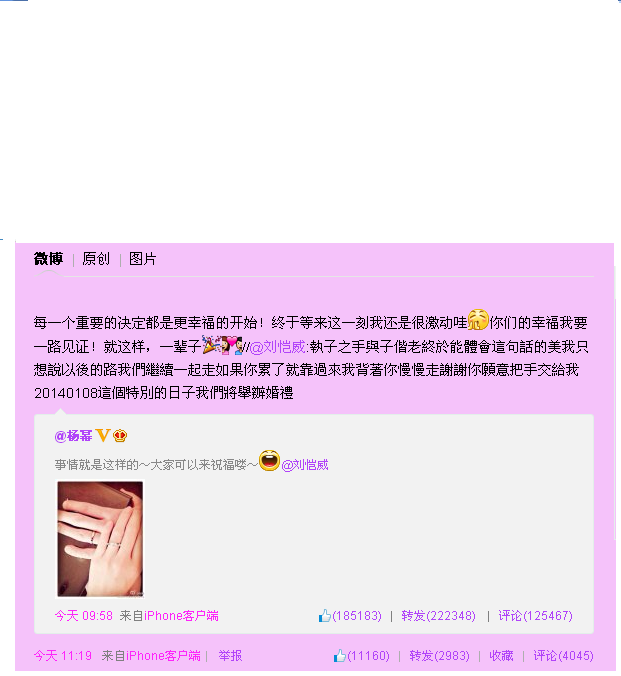
Task: Like the original post with 185183 likes
Action: [x=350, y=616]
